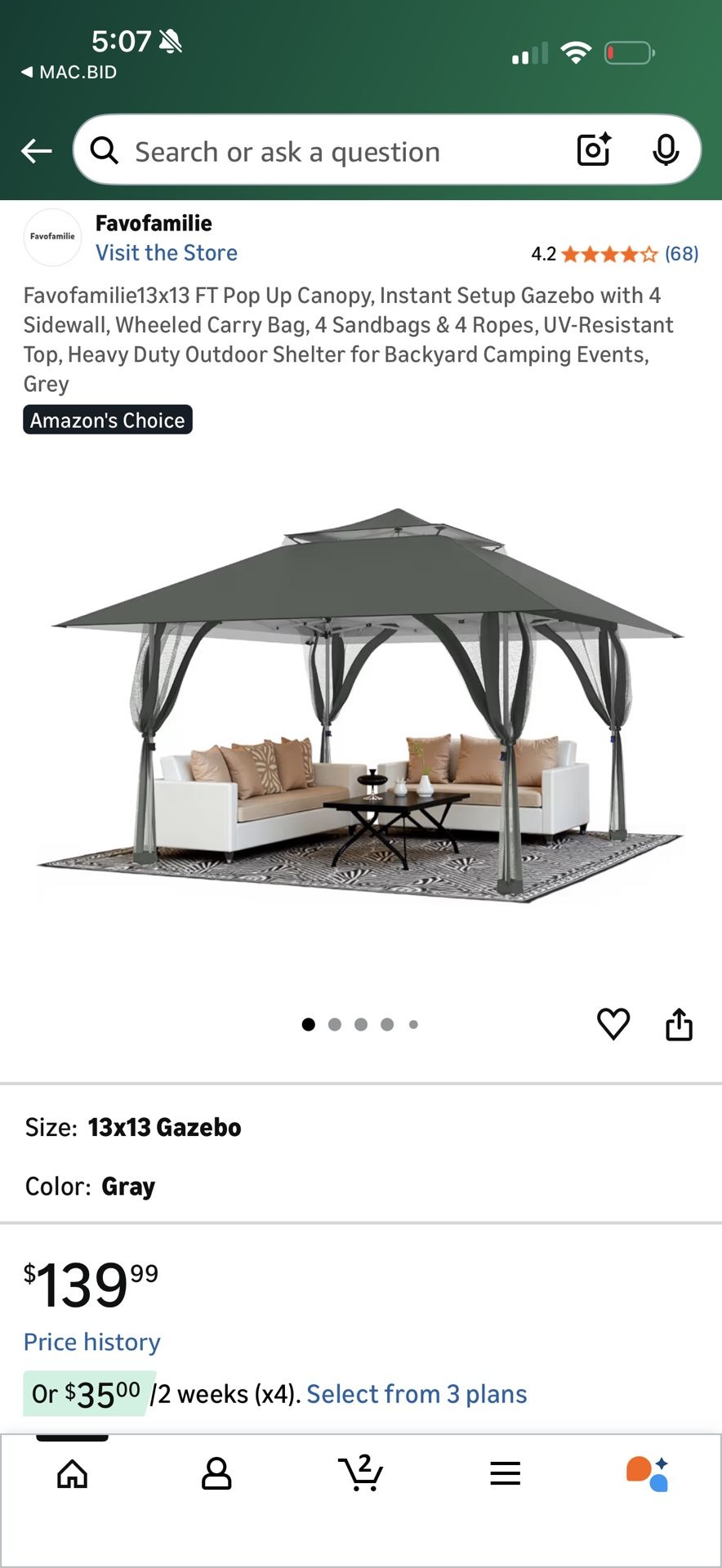
Task: Open the Price history link
Action: (x=91, y=1341)
